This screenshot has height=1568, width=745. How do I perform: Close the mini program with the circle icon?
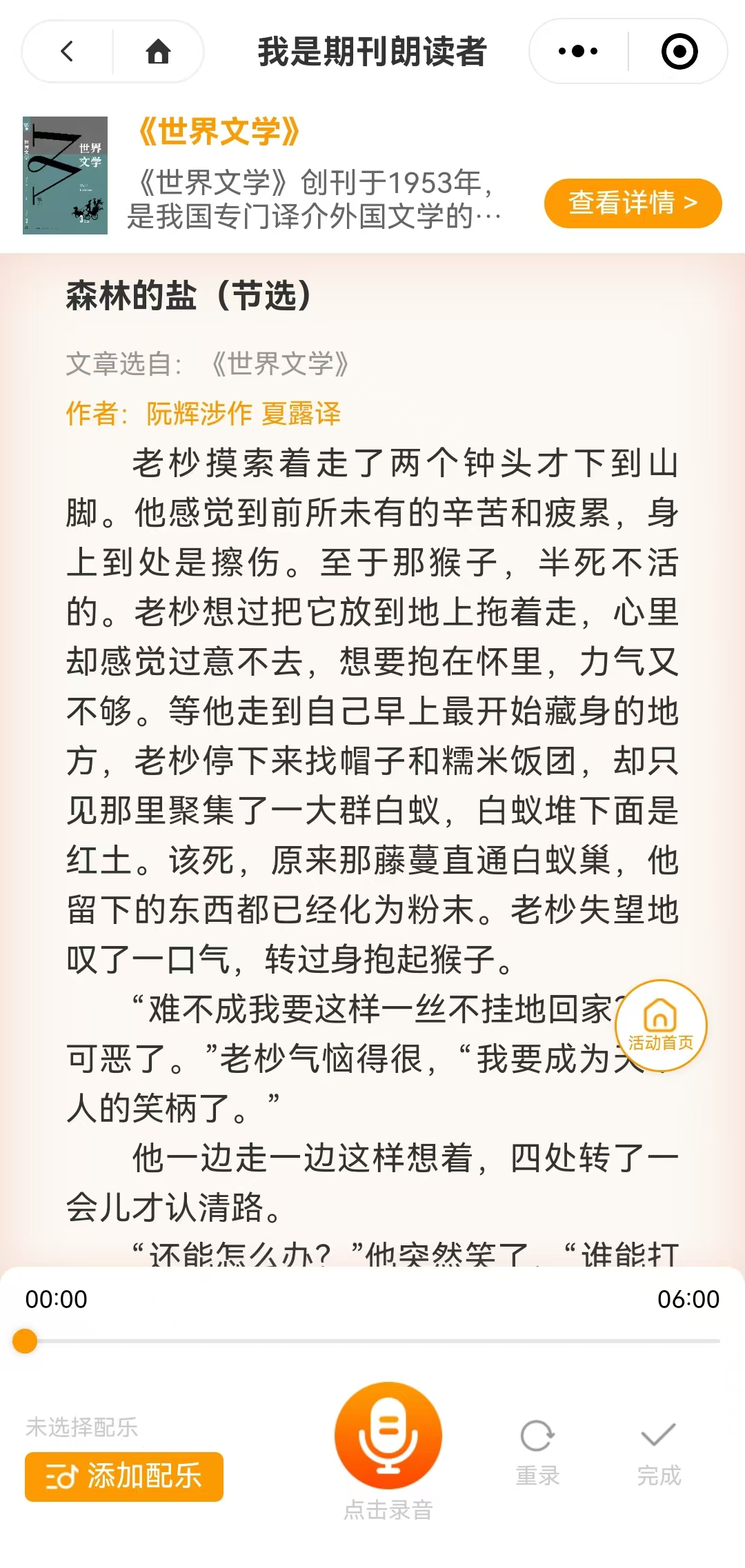coord(679,52)
